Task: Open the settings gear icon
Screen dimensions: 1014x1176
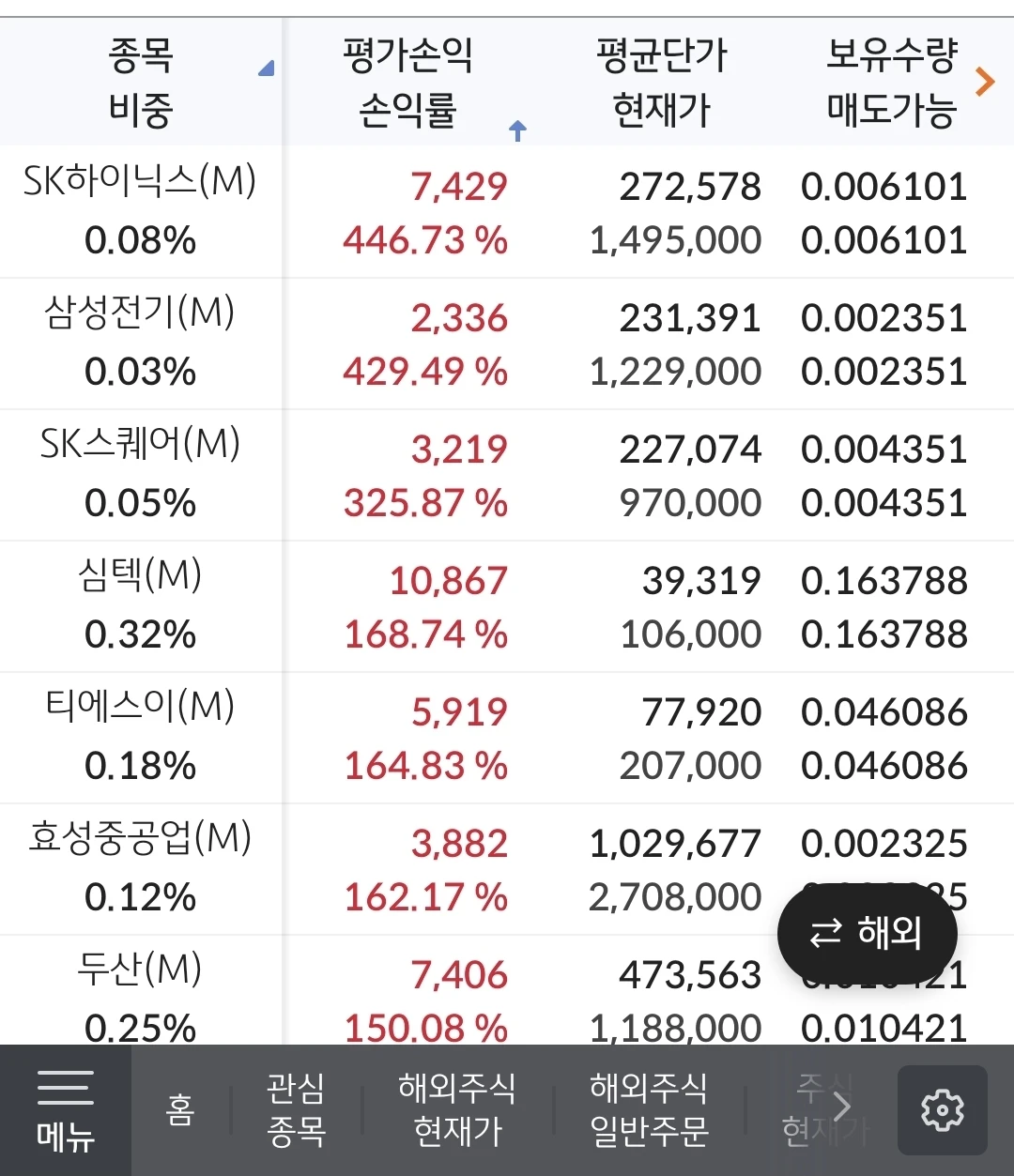Action: pos(942,1110)
